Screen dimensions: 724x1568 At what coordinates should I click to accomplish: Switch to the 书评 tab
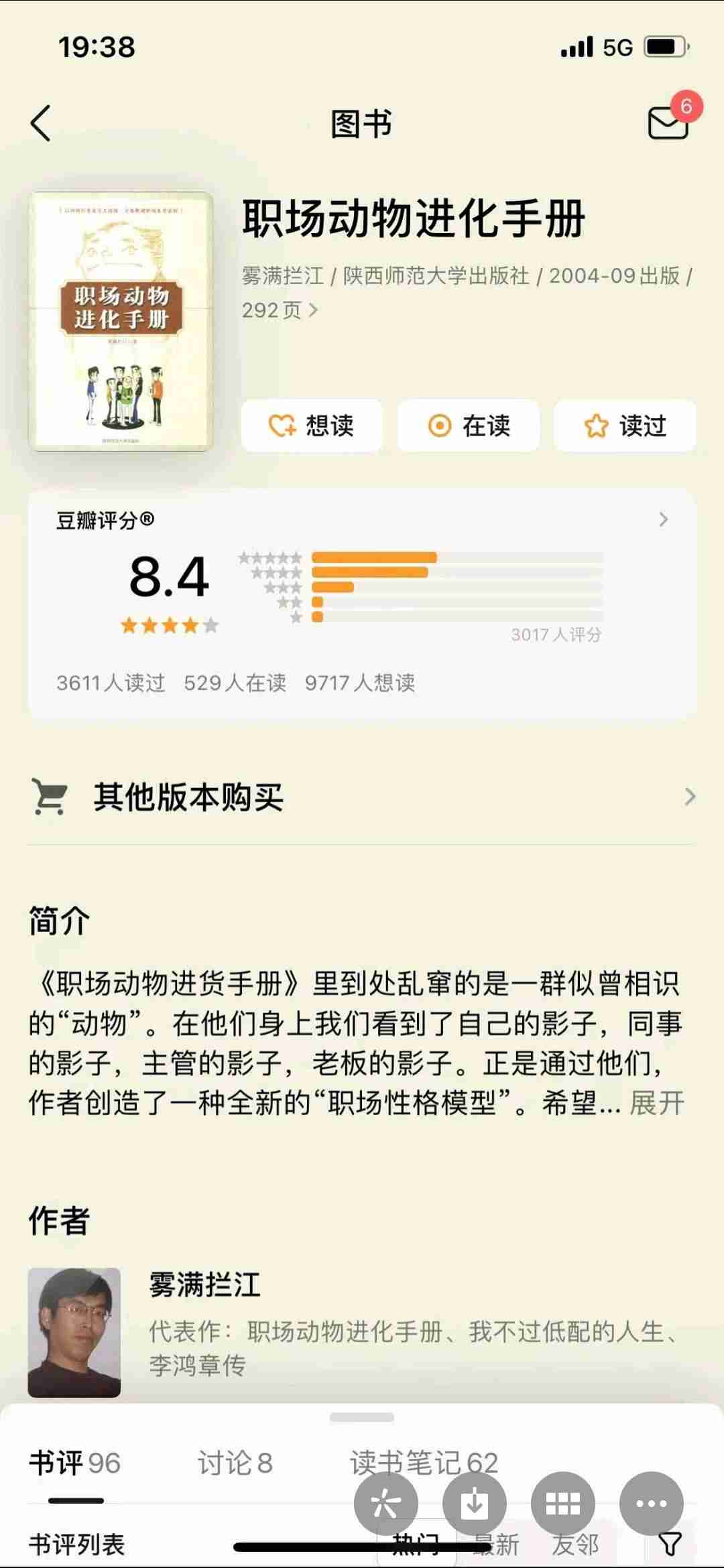pos(74,1462)
